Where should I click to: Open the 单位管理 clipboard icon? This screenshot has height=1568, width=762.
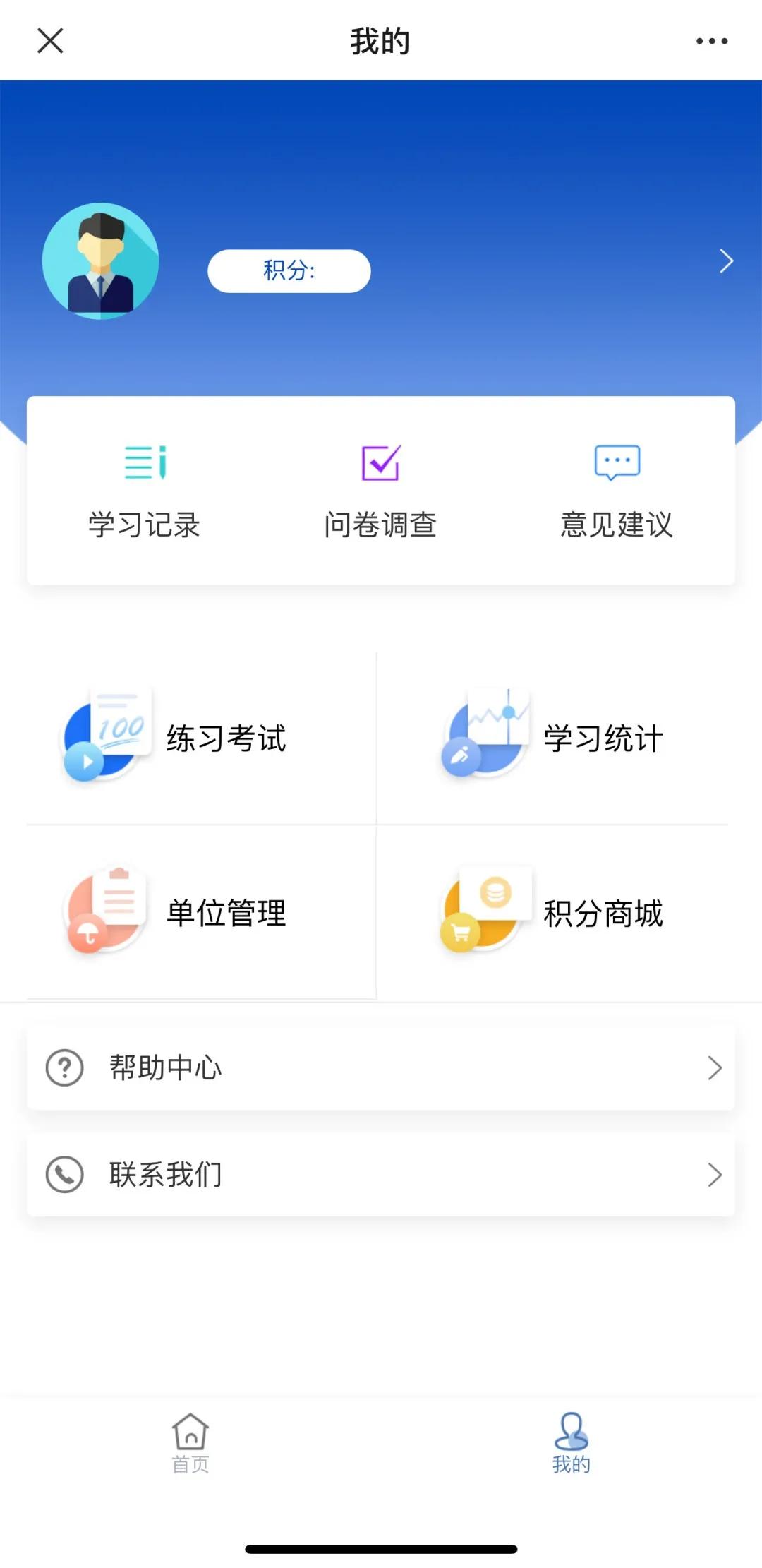[x=106, y=909]
